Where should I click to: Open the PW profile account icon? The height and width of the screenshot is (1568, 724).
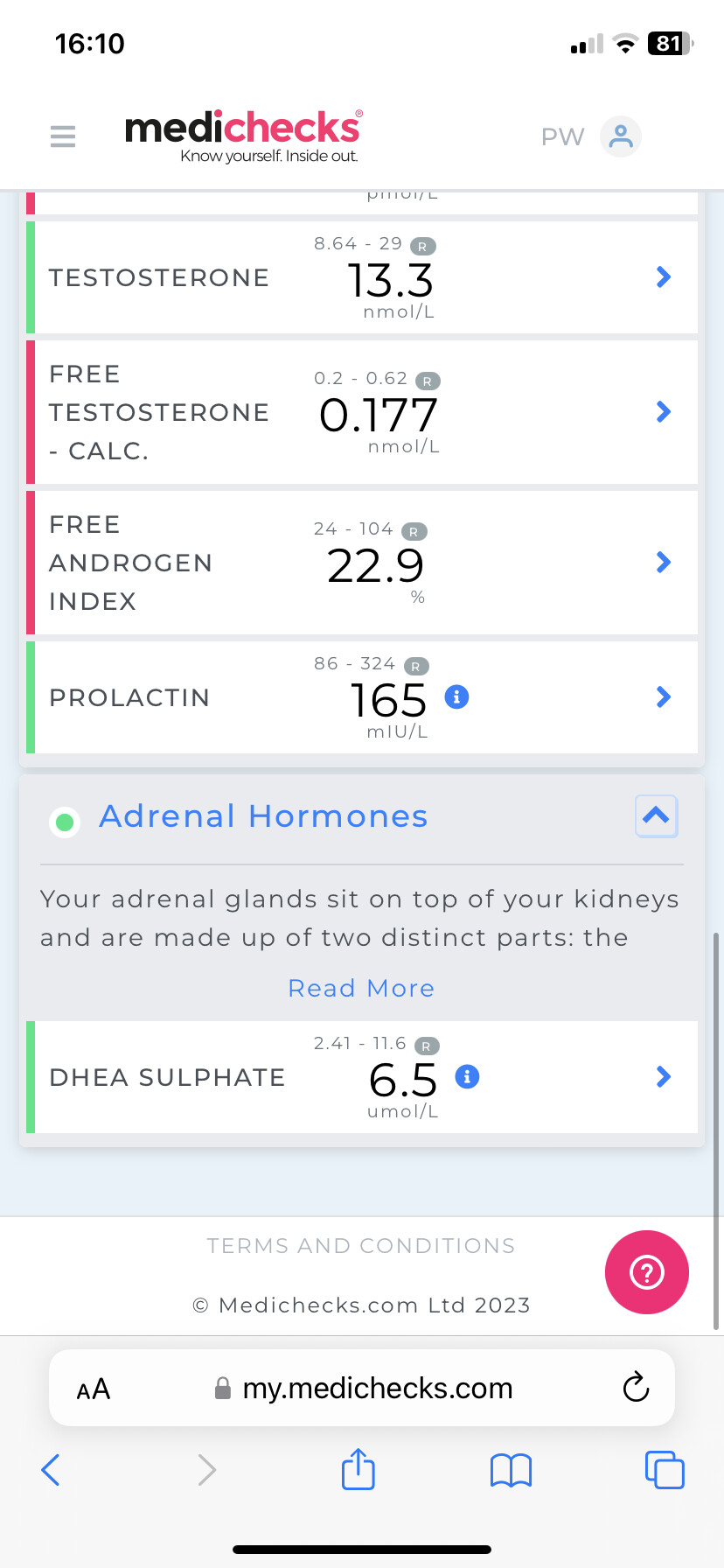pyautogui.click(x=621, y=136)
